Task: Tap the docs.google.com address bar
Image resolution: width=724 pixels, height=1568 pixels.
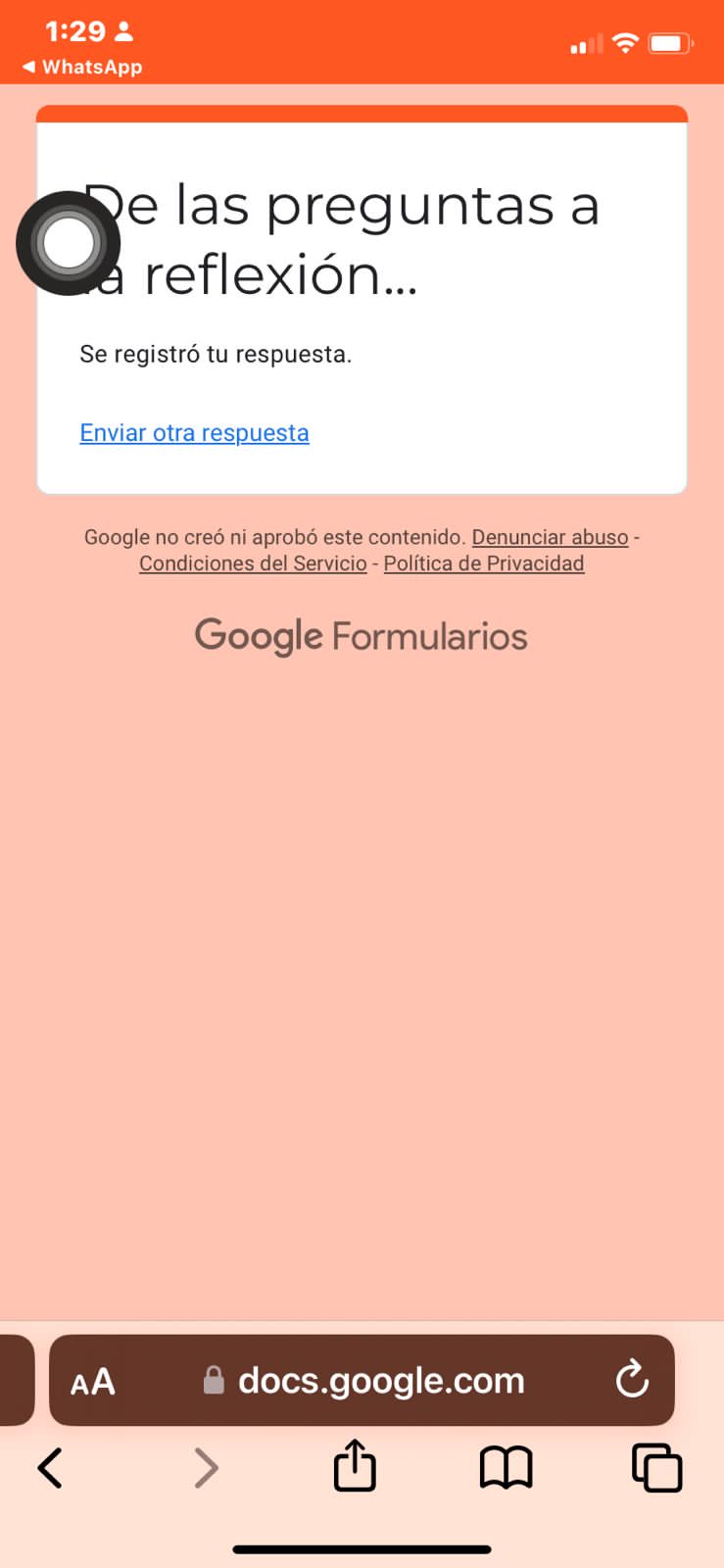Action: coord(362,1380)
